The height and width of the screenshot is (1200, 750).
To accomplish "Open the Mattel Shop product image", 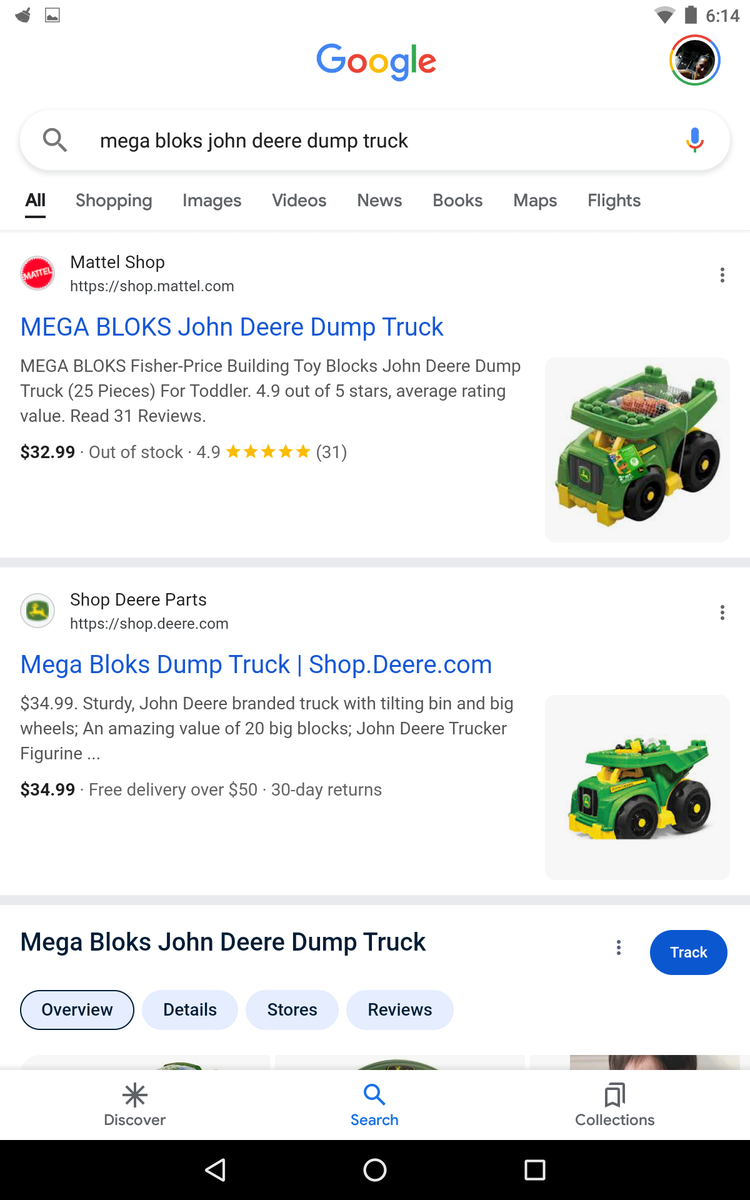I will pos(637,450).
